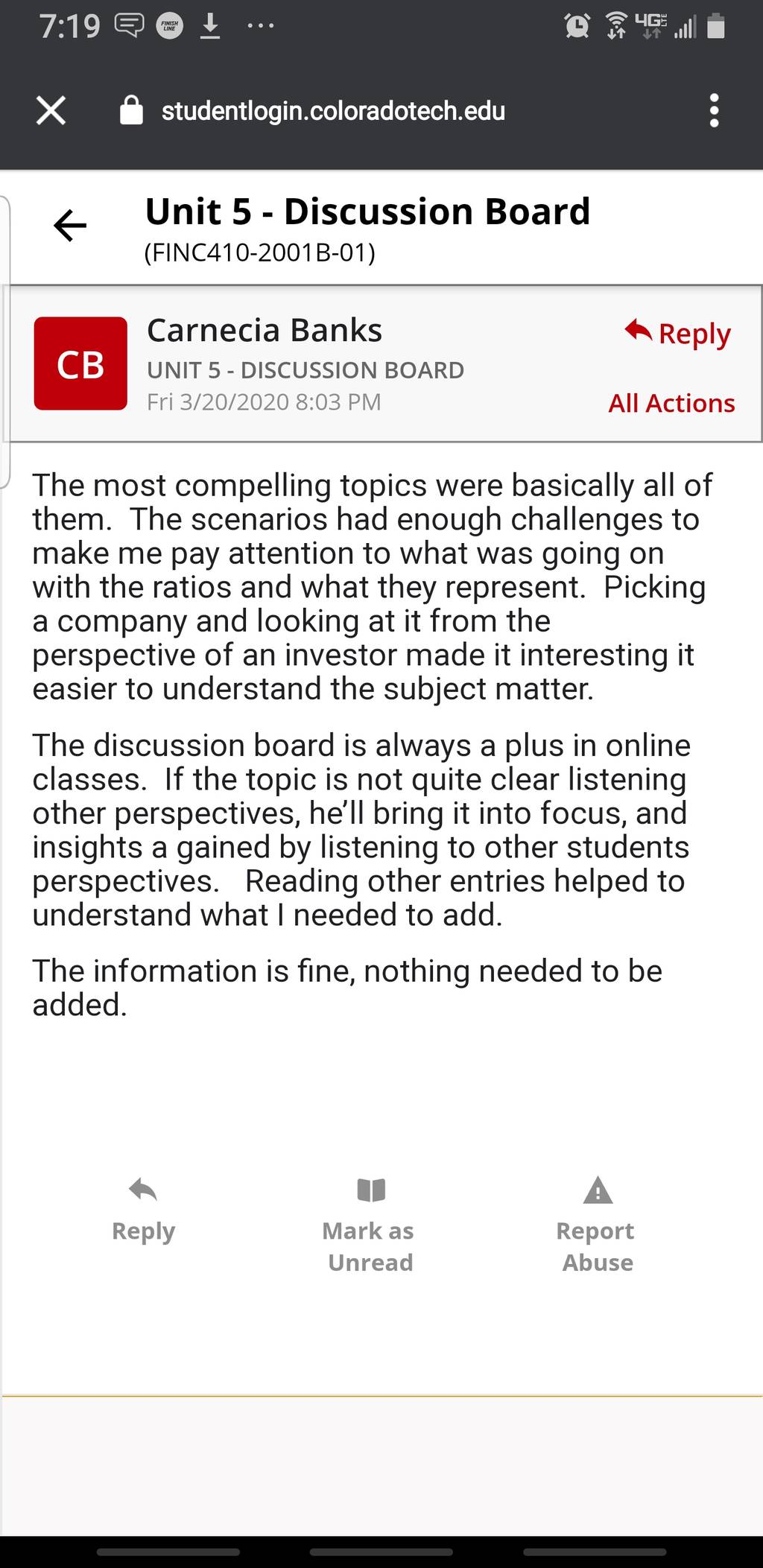Close the browser tab with X
763x1568 pixels.
(x=51, y=111)
